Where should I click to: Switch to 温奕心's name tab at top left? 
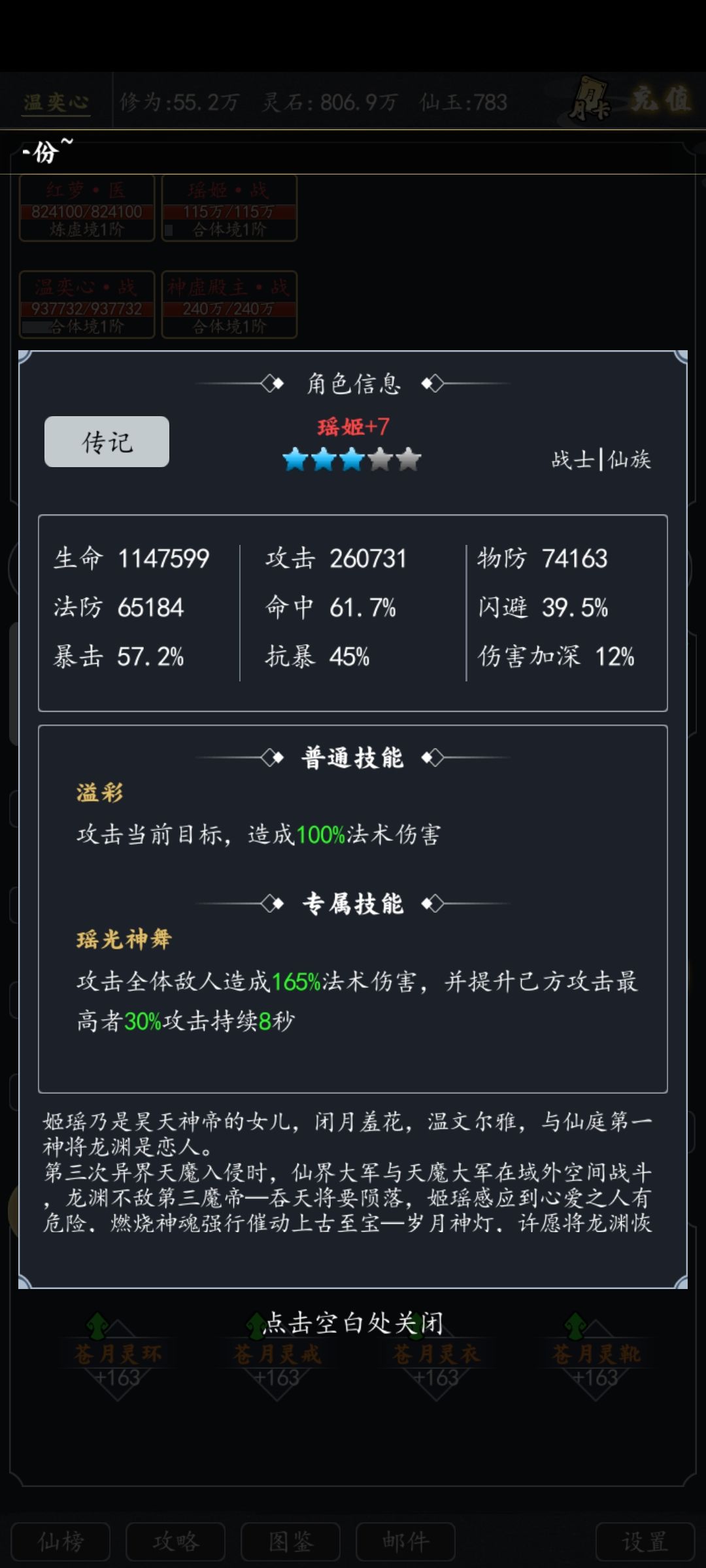[56, 101]
